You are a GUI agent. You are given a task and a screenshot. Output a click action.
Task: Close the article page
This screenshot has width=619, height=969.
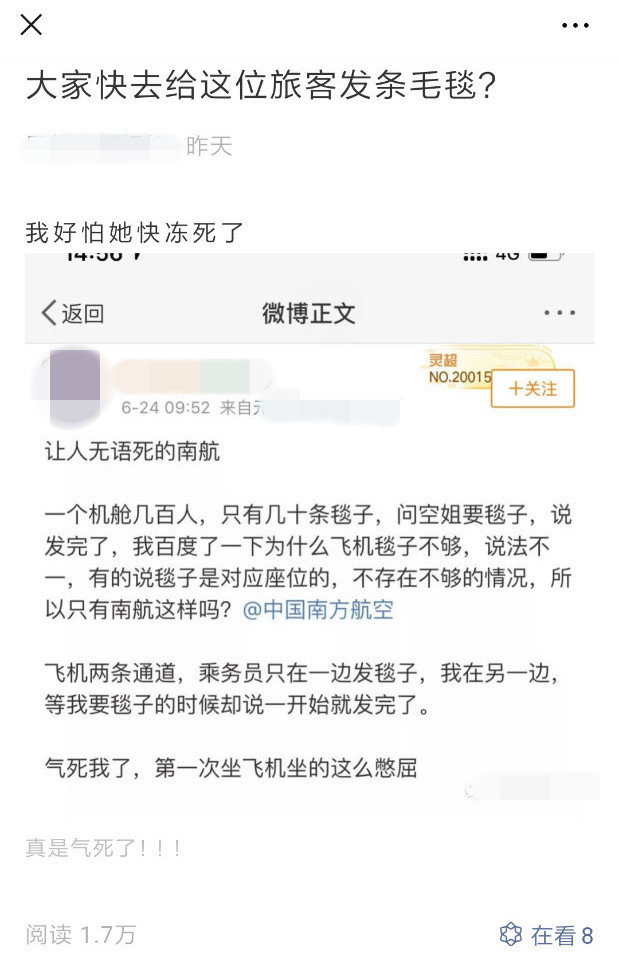[x=31, y=25]
